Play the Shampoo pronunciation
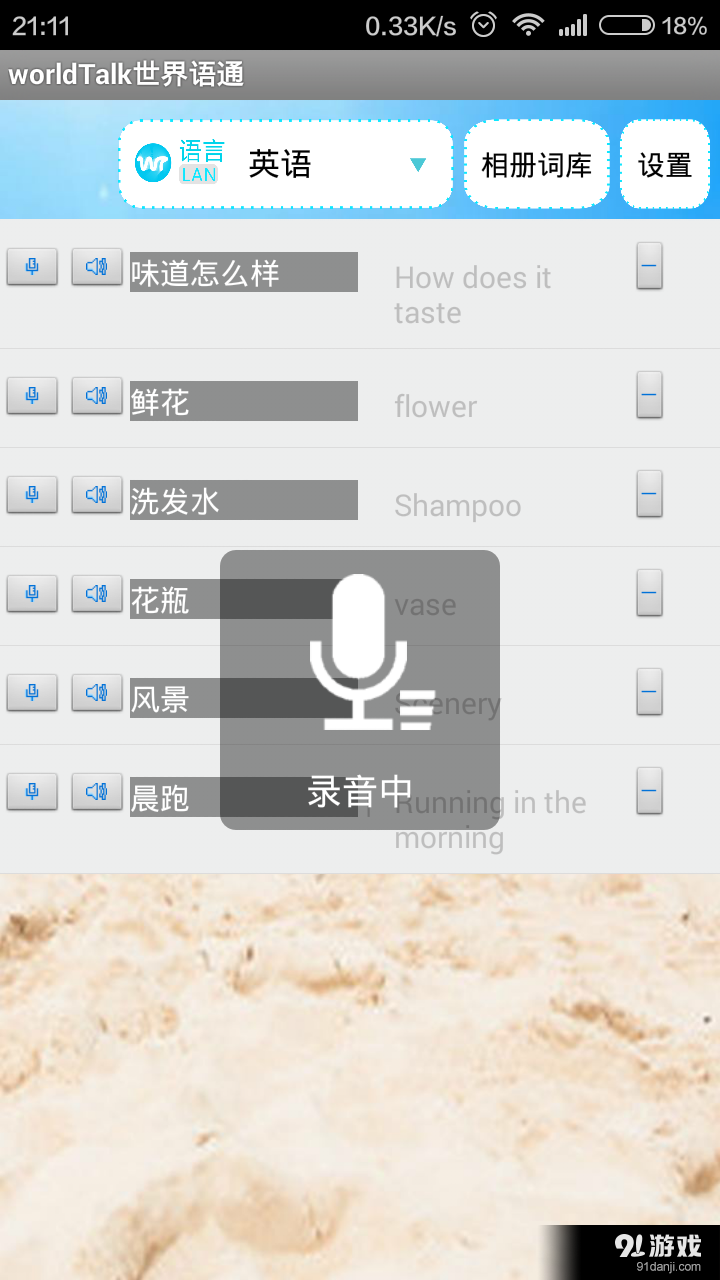This screenshot has width=720, height=1280. [96, 494]
